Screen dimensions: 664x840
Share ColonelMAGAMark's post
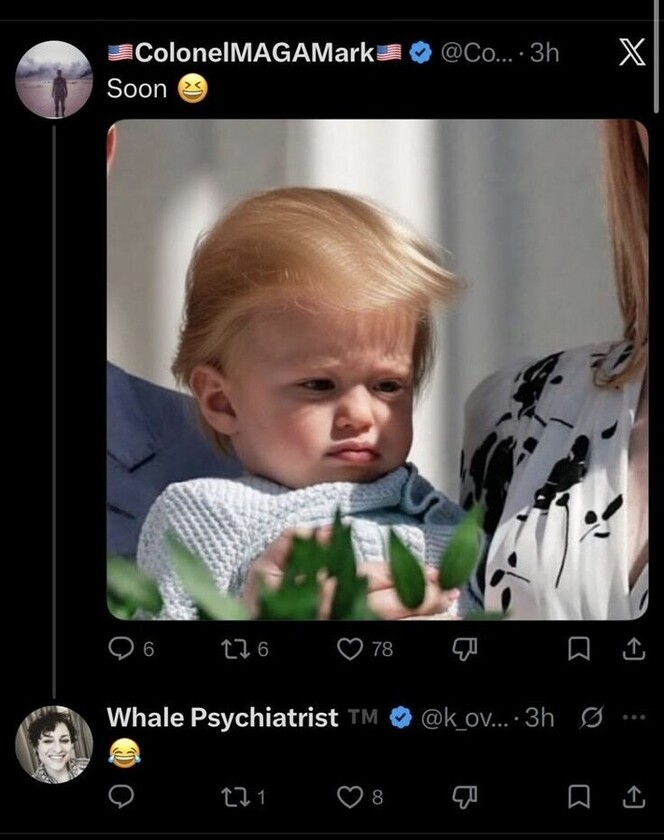click(633, 650)
